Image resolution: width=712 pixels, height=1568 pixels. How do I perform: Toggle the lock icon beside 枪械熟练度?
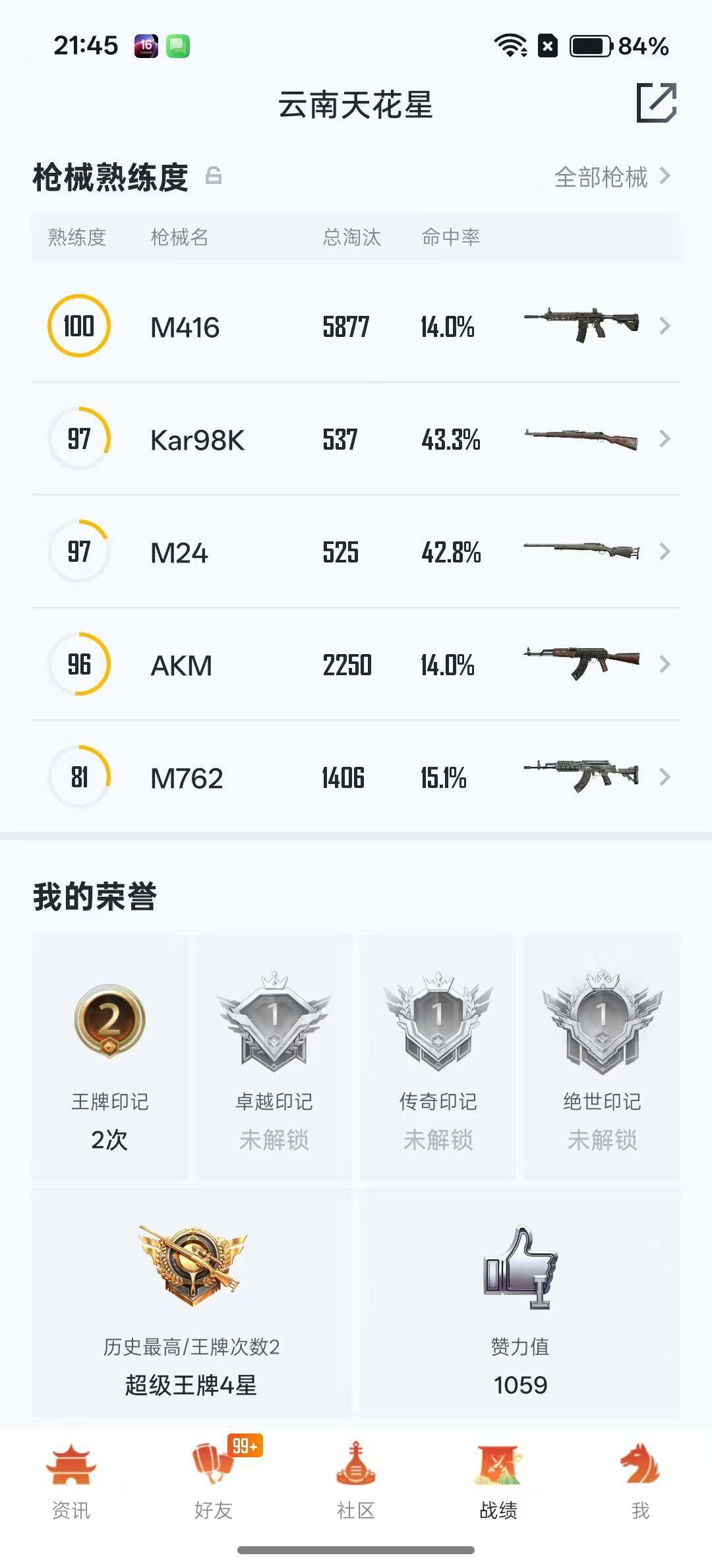coord(214,175)
